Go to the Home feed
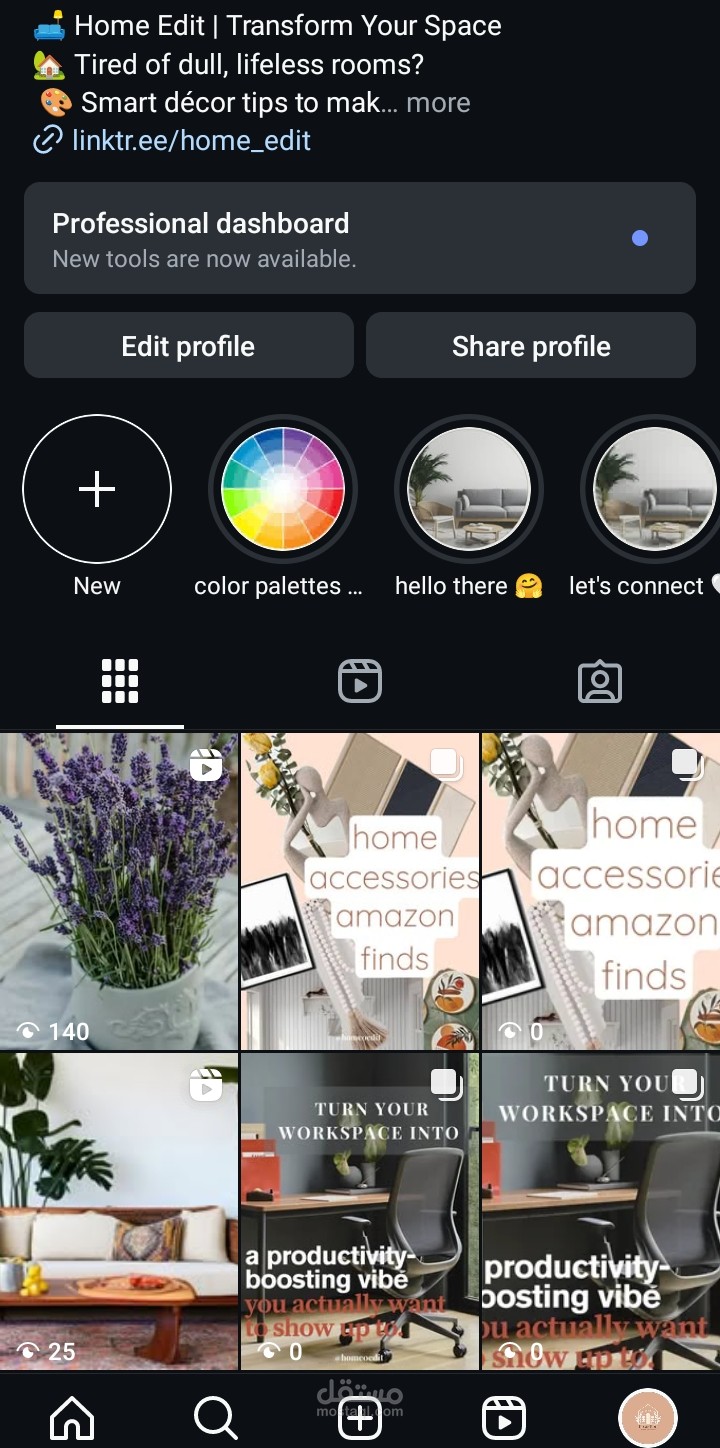The image size is (720, 1448). [x=72, y=1417]
